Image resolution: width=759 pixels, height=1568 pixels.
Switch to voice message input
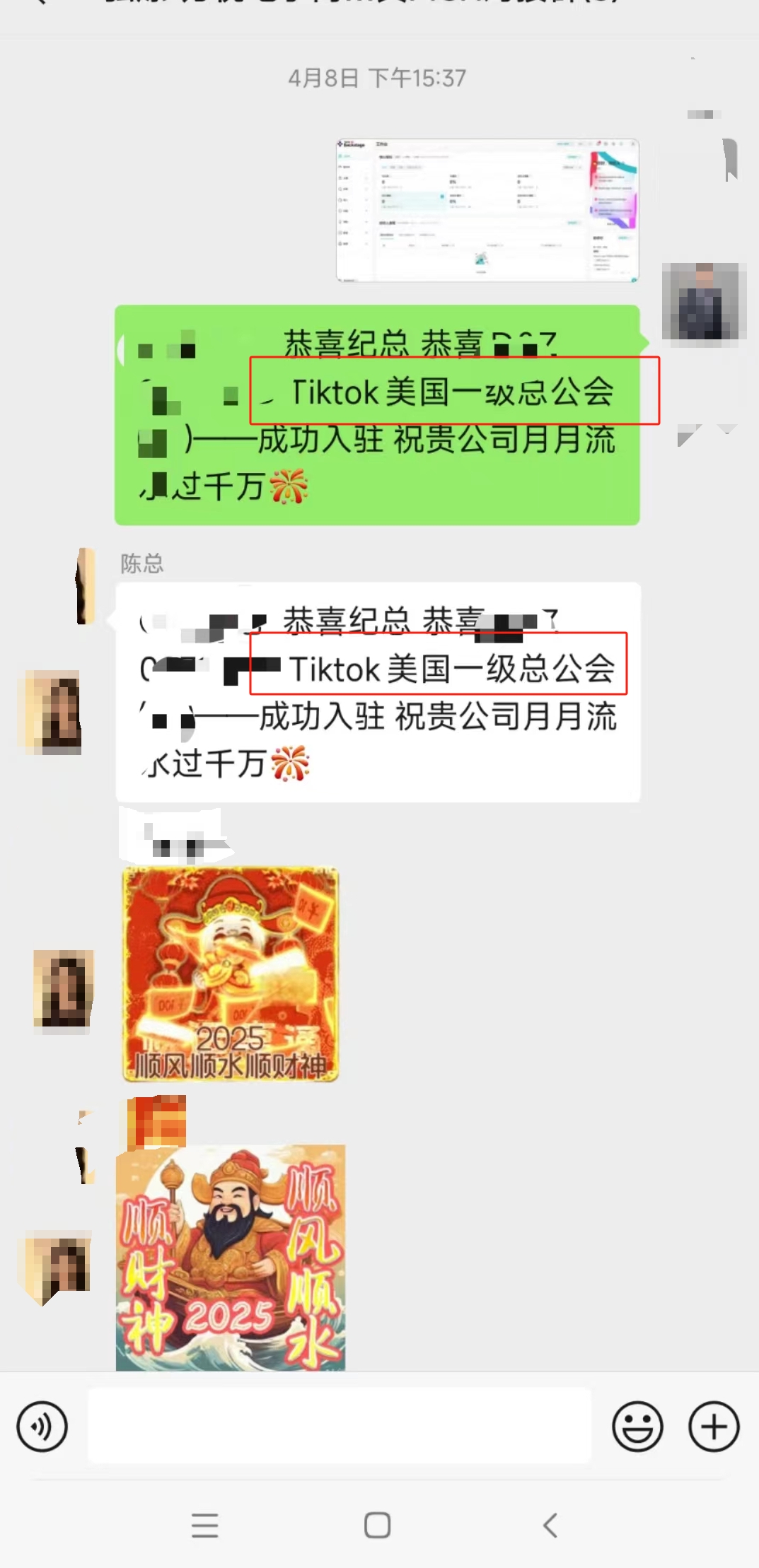tap(42, 1427)
